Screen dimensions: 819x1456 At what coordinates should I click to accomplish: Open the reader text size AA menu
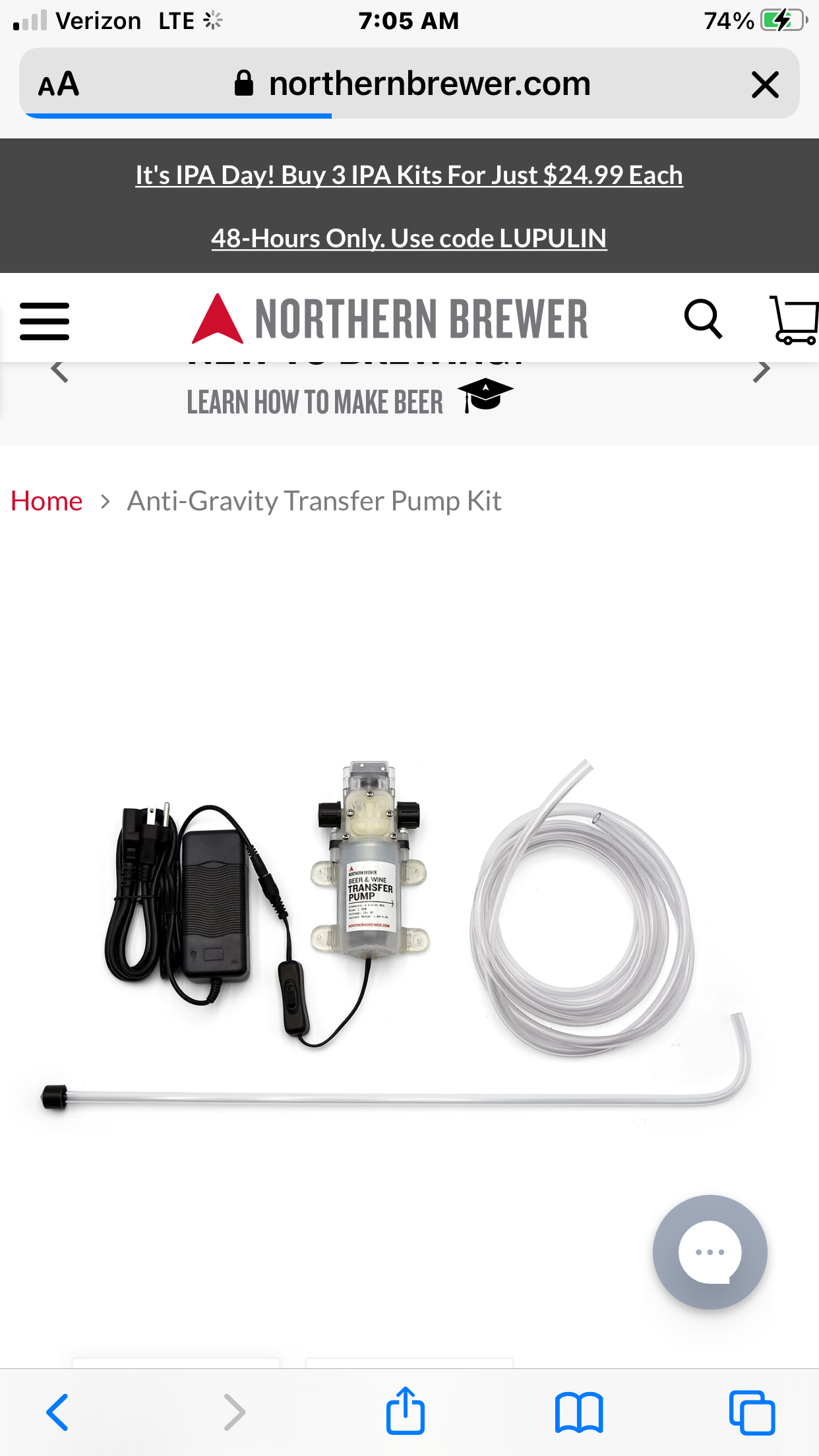59,84
